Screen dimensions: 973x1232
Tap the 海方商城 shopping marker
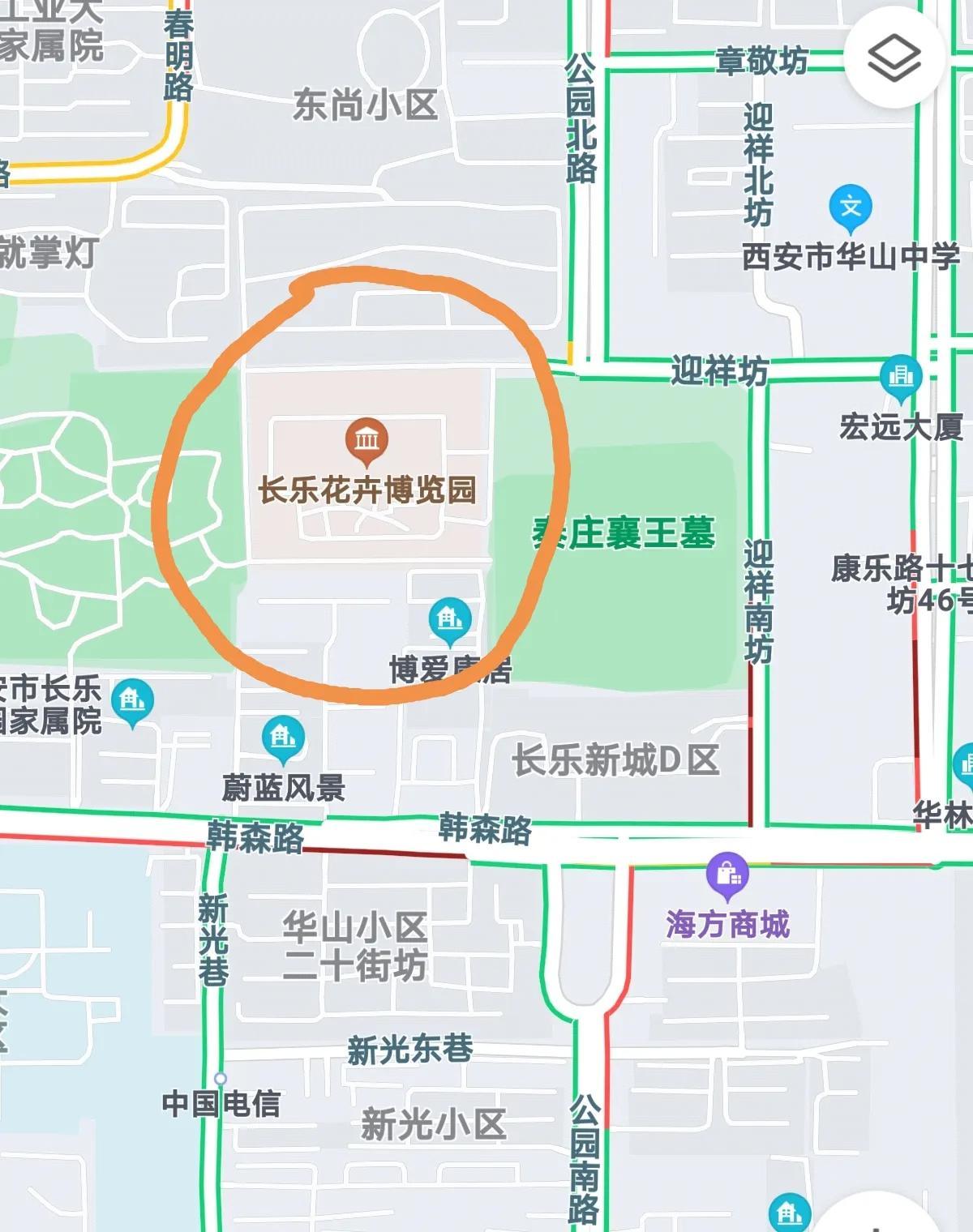coord(727,874)
